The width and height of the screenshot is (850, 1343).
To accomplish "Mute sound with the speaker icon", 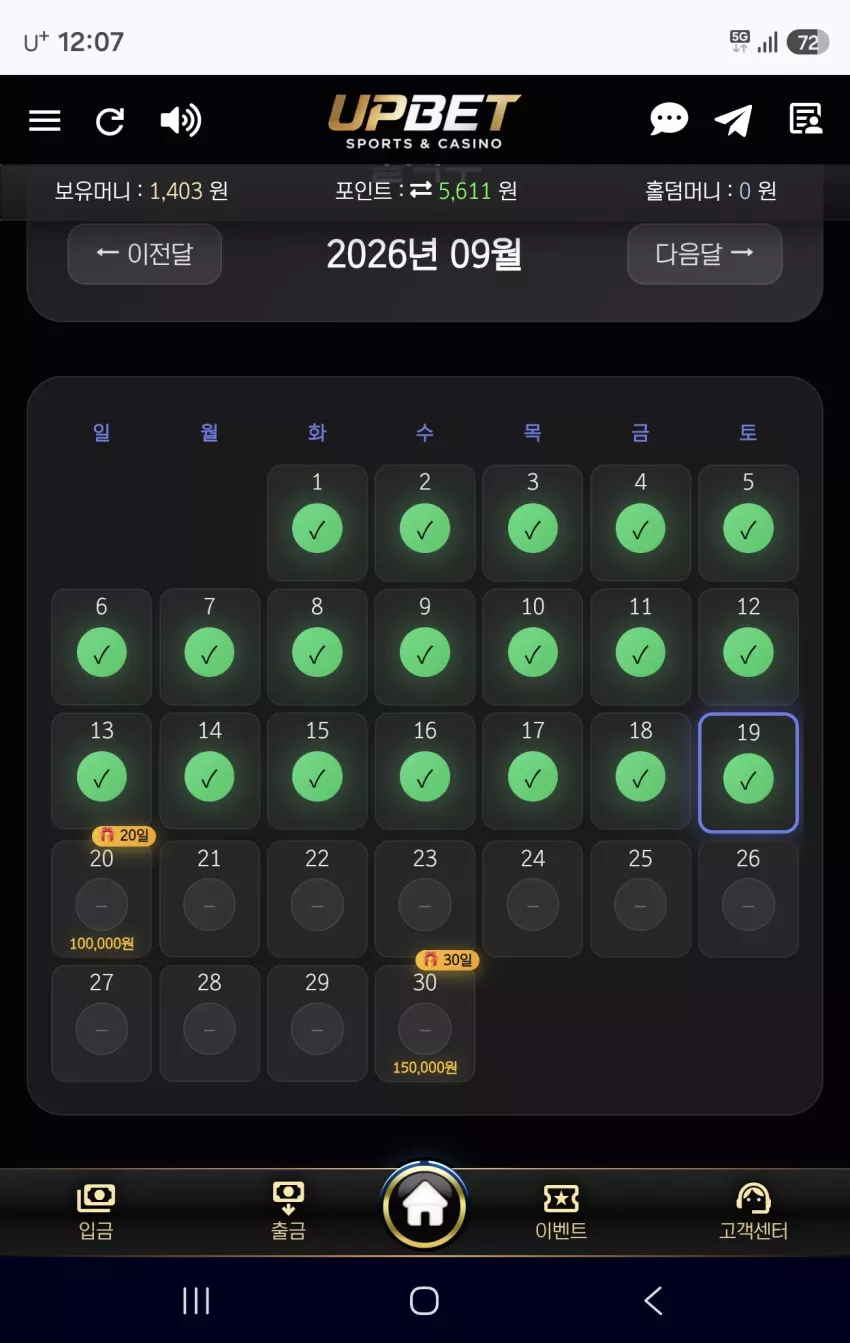I will pyautogui.click(x=181, y=121).
